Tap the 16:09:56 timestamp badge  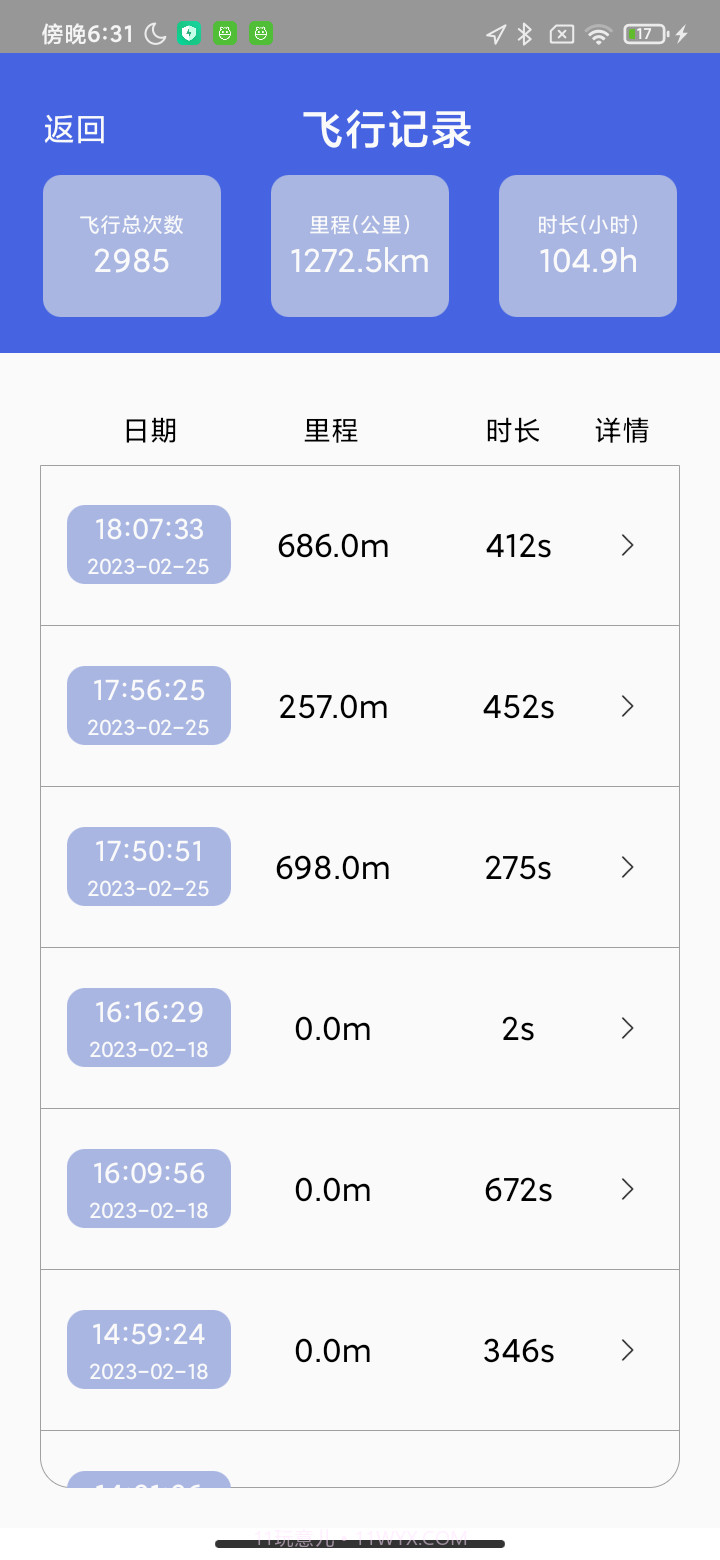tap(148, 1188)
